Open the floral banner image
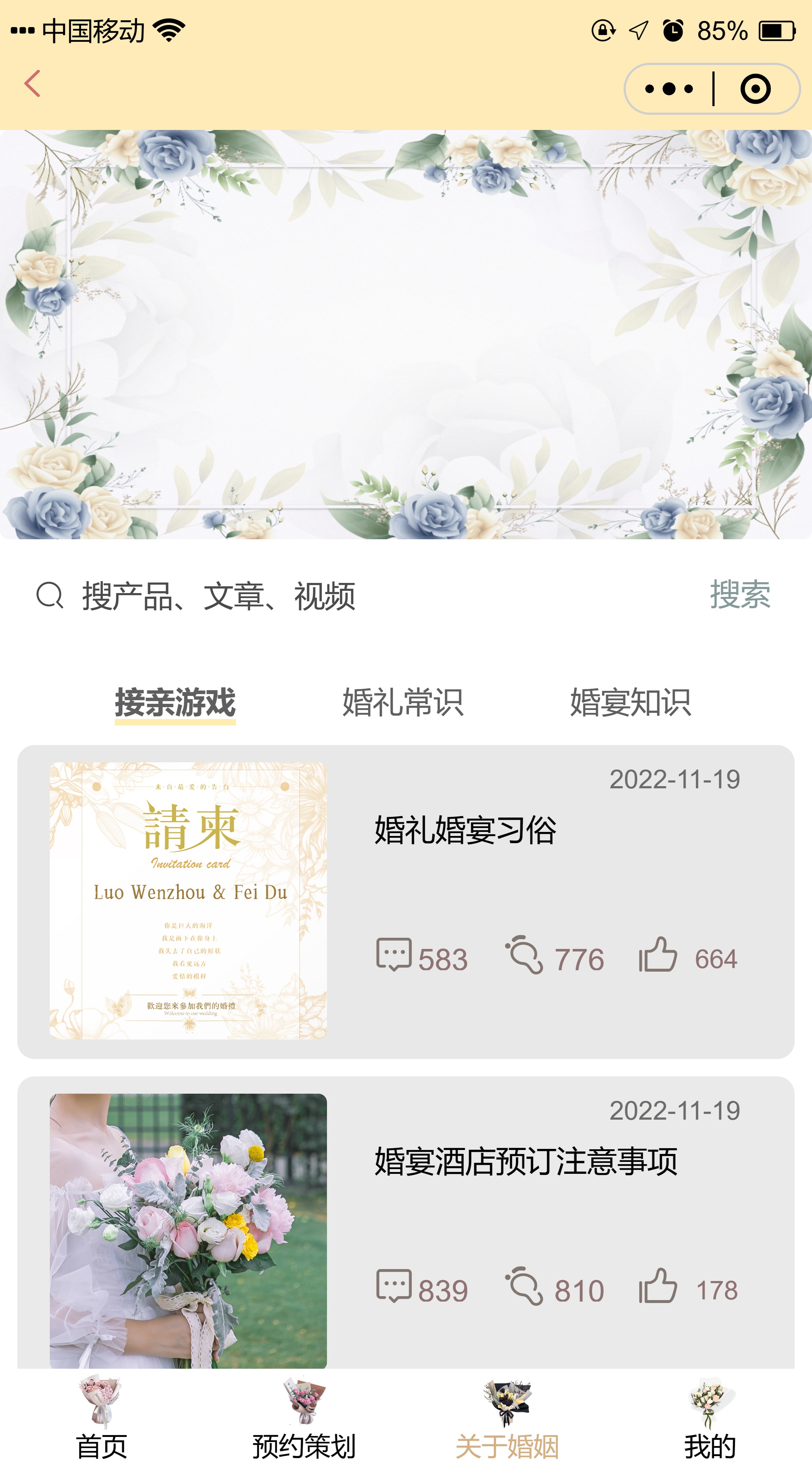Viewport: 812px width, 1477px height. pyautogui.click(x=406, y=335)
